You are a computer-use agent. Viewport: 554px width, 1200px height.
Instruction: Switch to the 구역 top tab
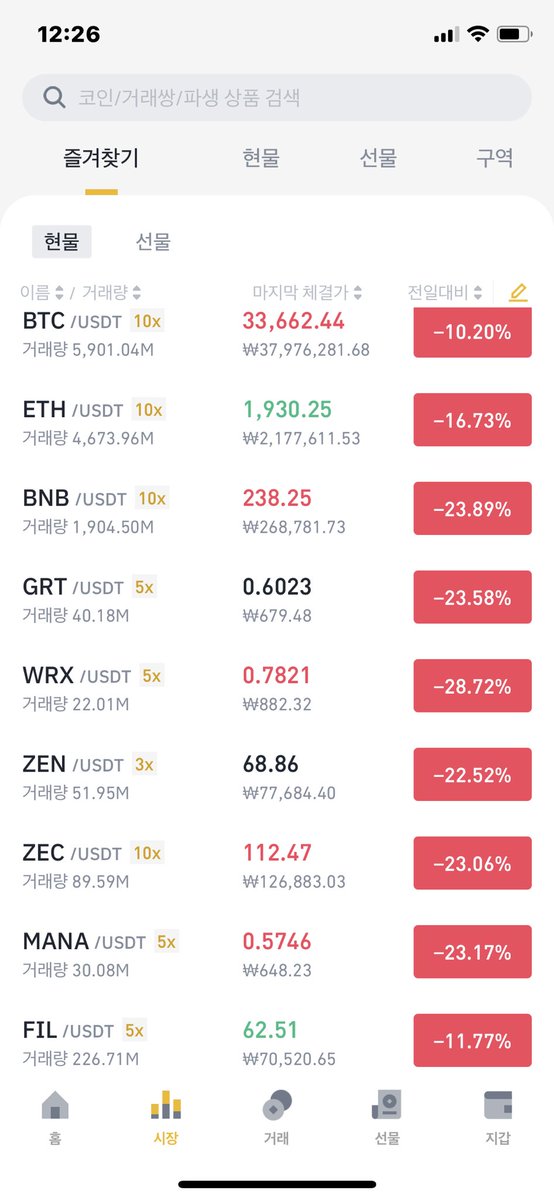click(x=494, y=158)
